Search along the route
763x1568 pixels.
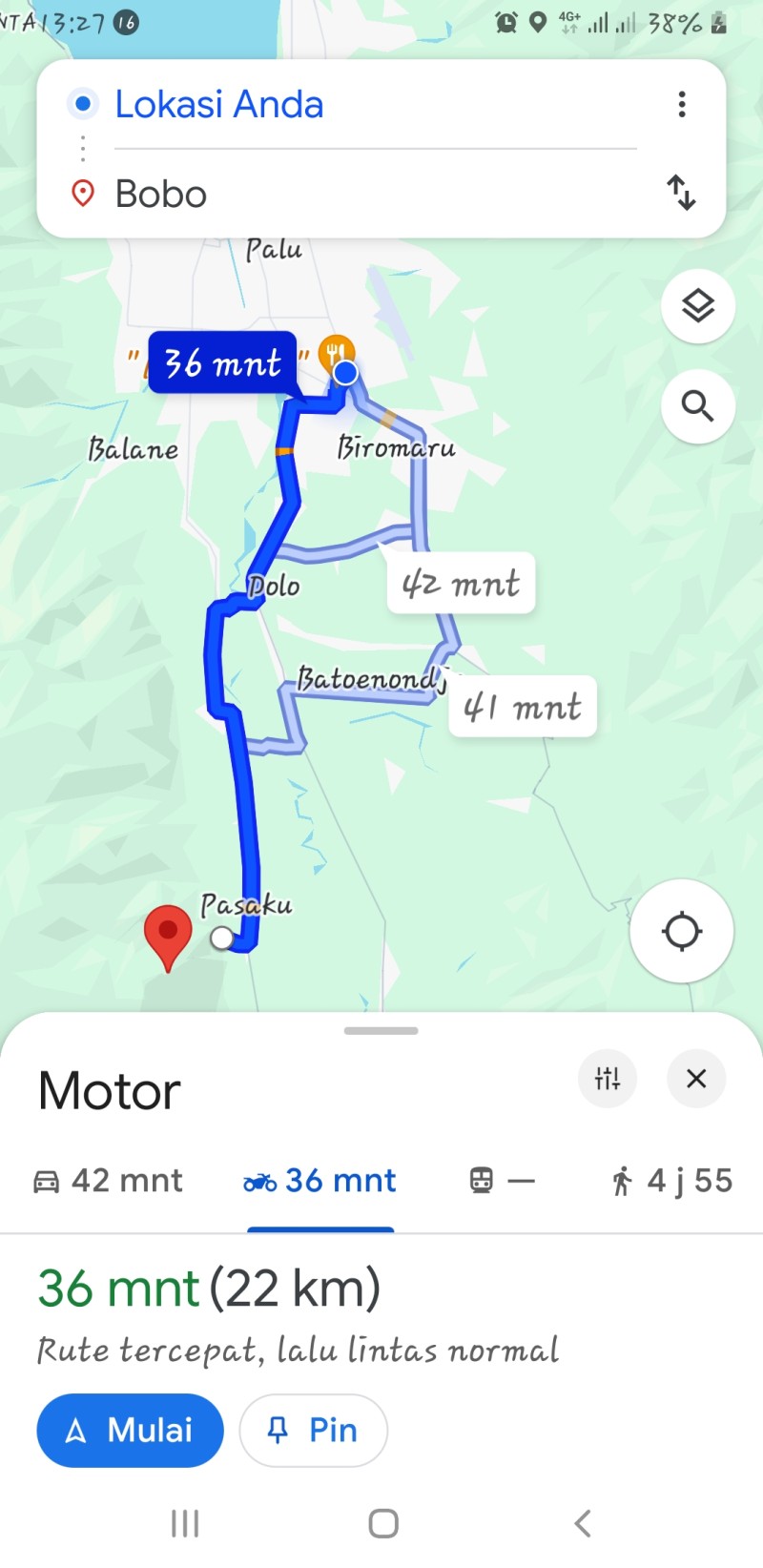(698, 406)
